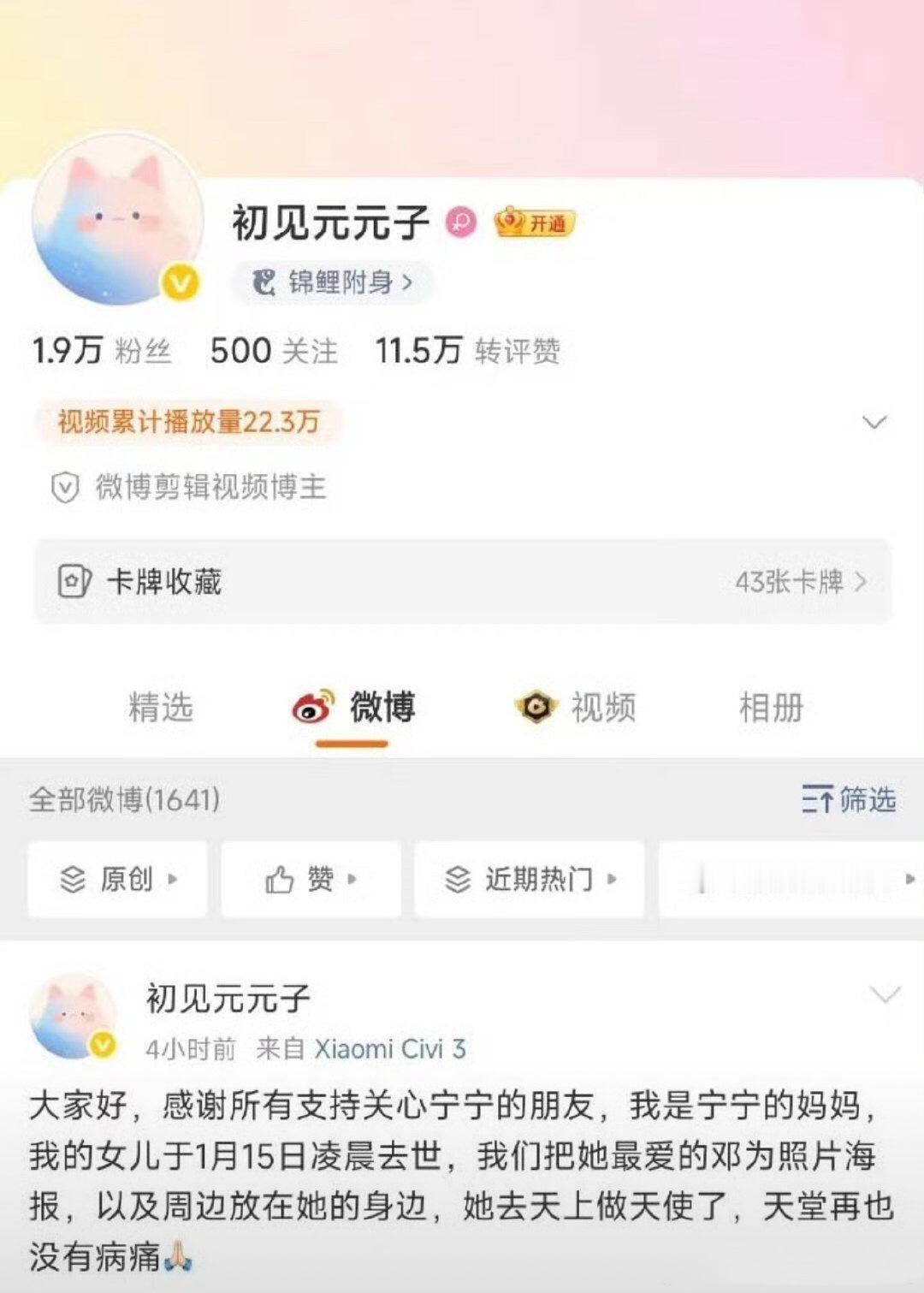This screenshot has height=1293, width=924.
Task: Toggle the 原创 filter
Action: point(117,880)
